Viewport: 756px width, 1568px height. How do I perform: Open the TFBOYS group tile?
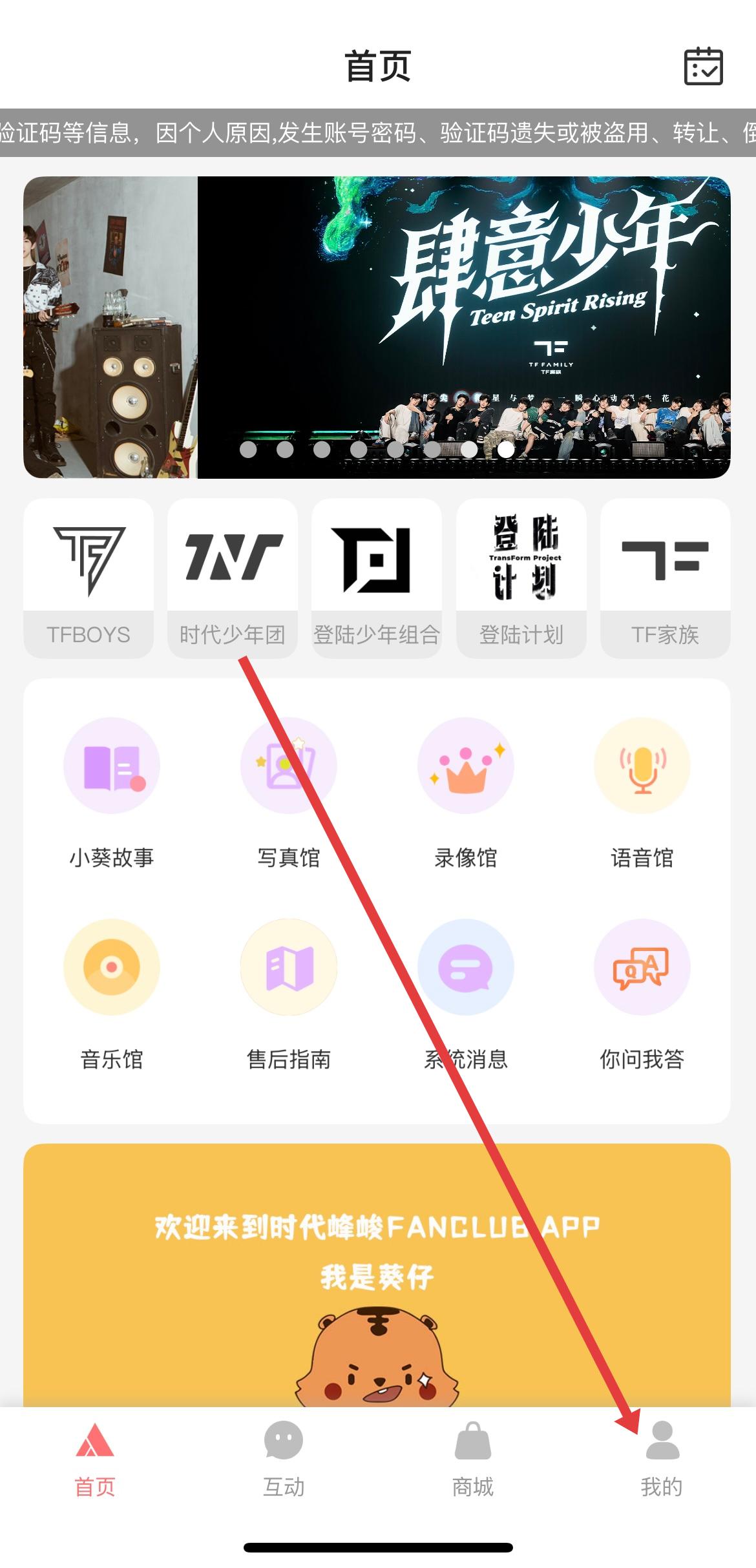[89, 578]
